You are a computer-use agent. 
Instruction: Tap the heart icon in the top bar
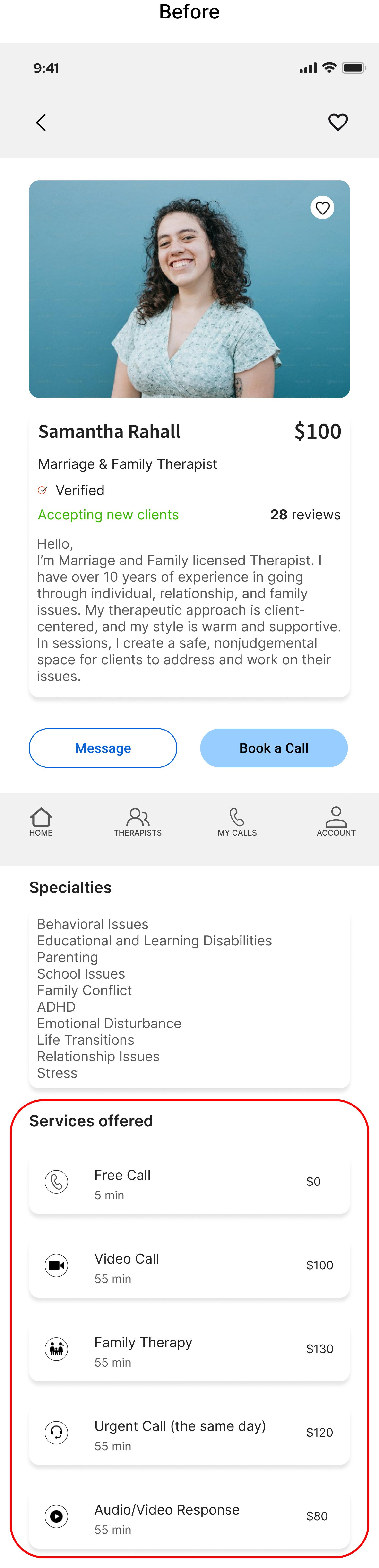(x=338, y=122)
